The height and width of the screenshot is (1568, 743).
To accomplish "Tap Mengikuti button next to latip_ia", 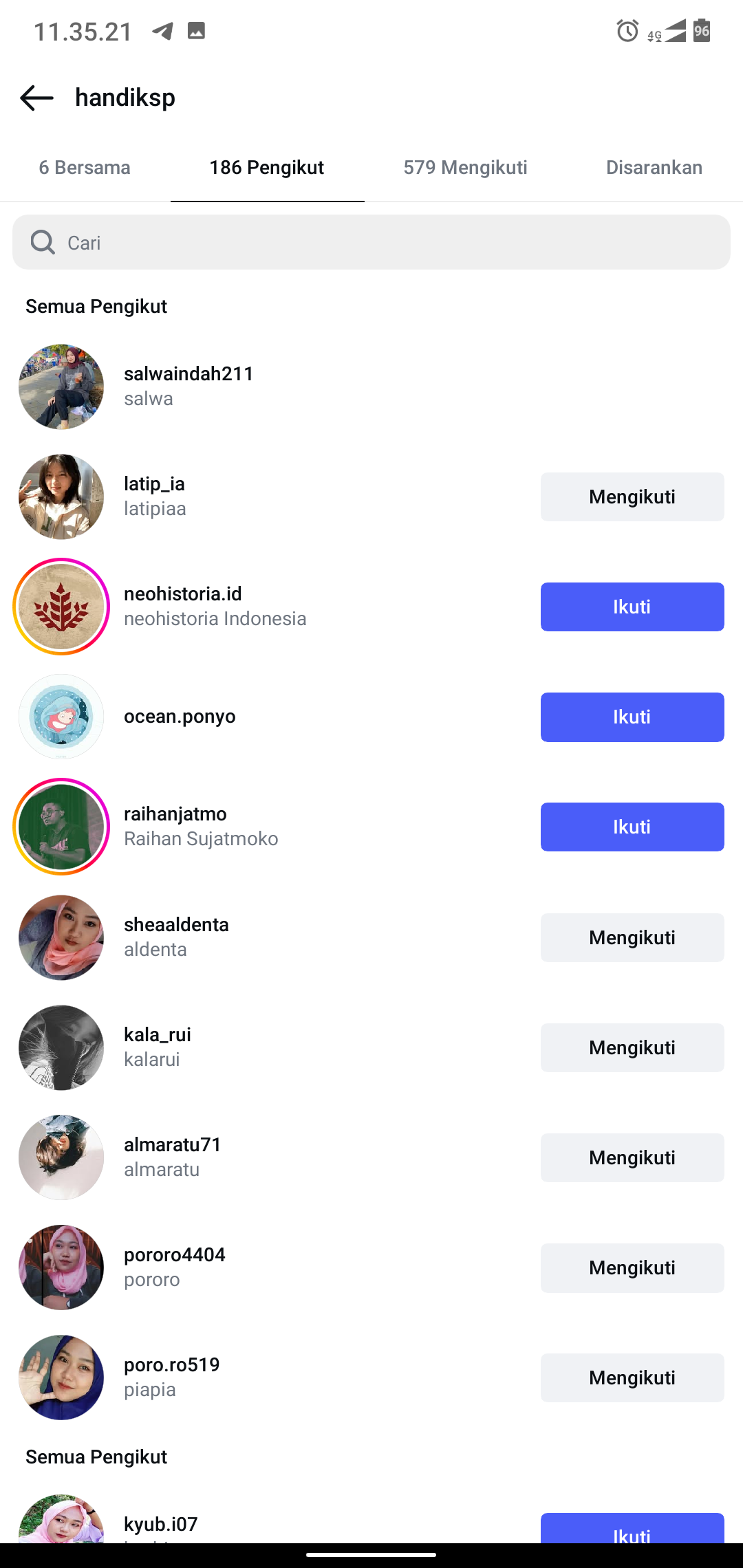I will pos(632,497).
